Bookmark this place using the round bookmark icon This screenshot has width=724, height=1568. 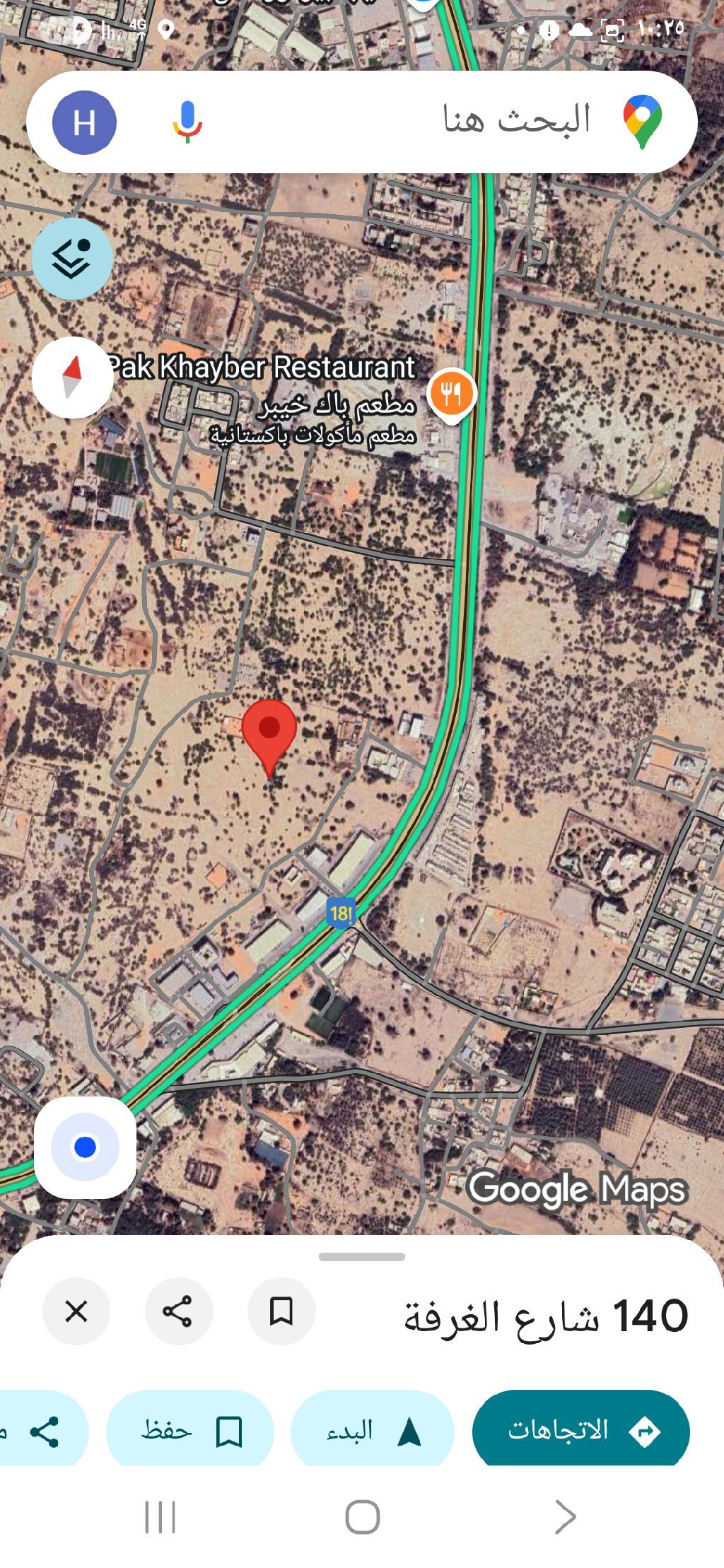[x=281, y=1311]
